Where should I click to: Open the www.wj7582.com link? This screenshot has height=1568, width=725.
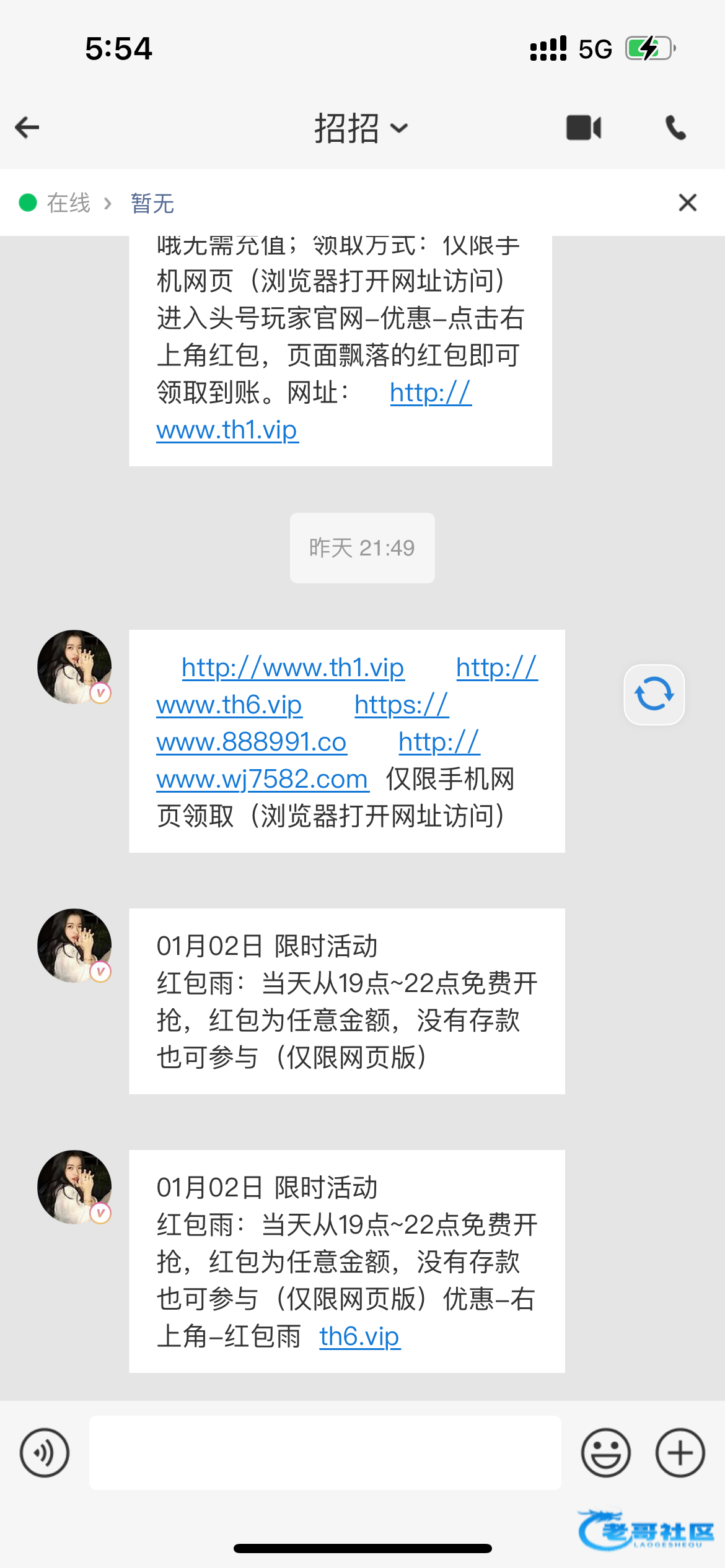pos(262,779)
